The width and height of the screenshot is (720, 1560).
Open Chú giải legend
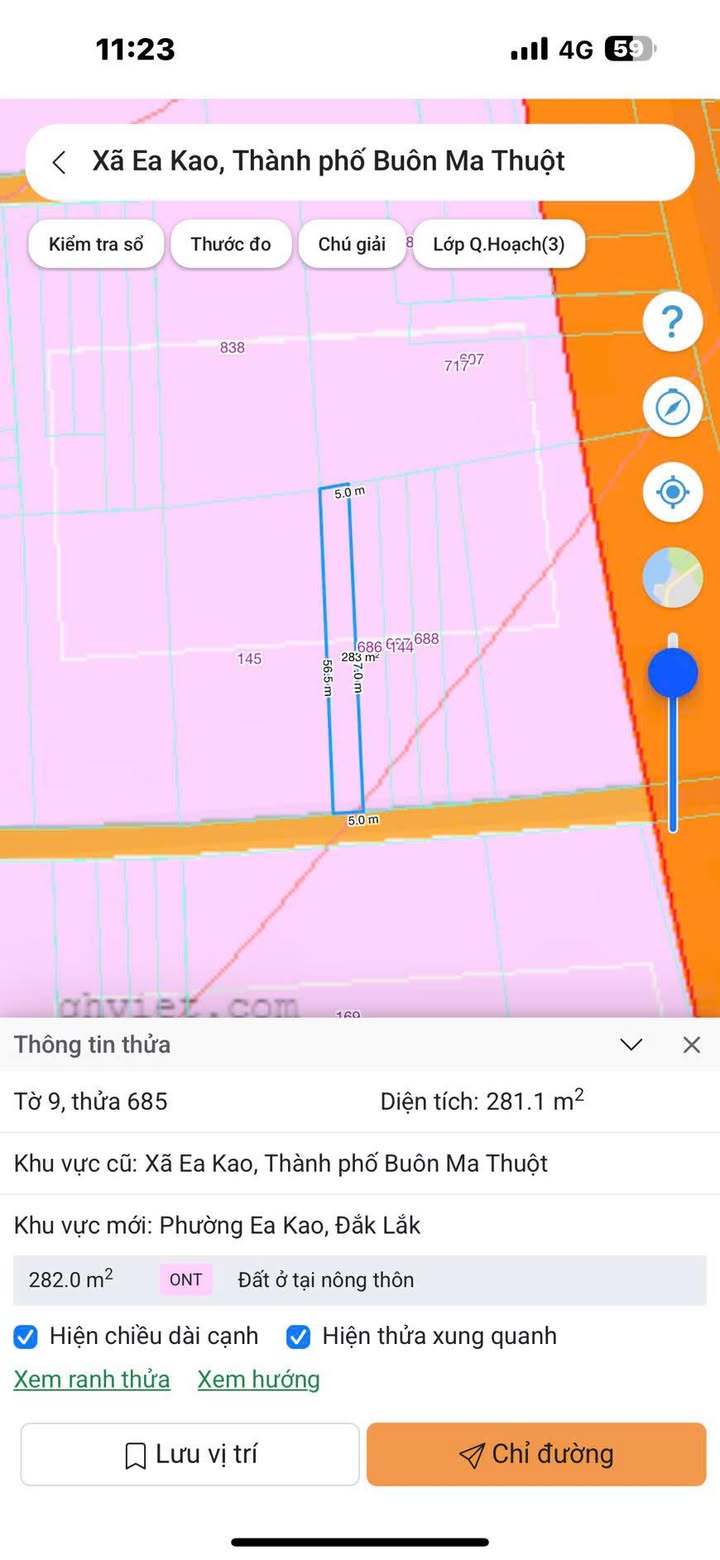pos(352,244)
